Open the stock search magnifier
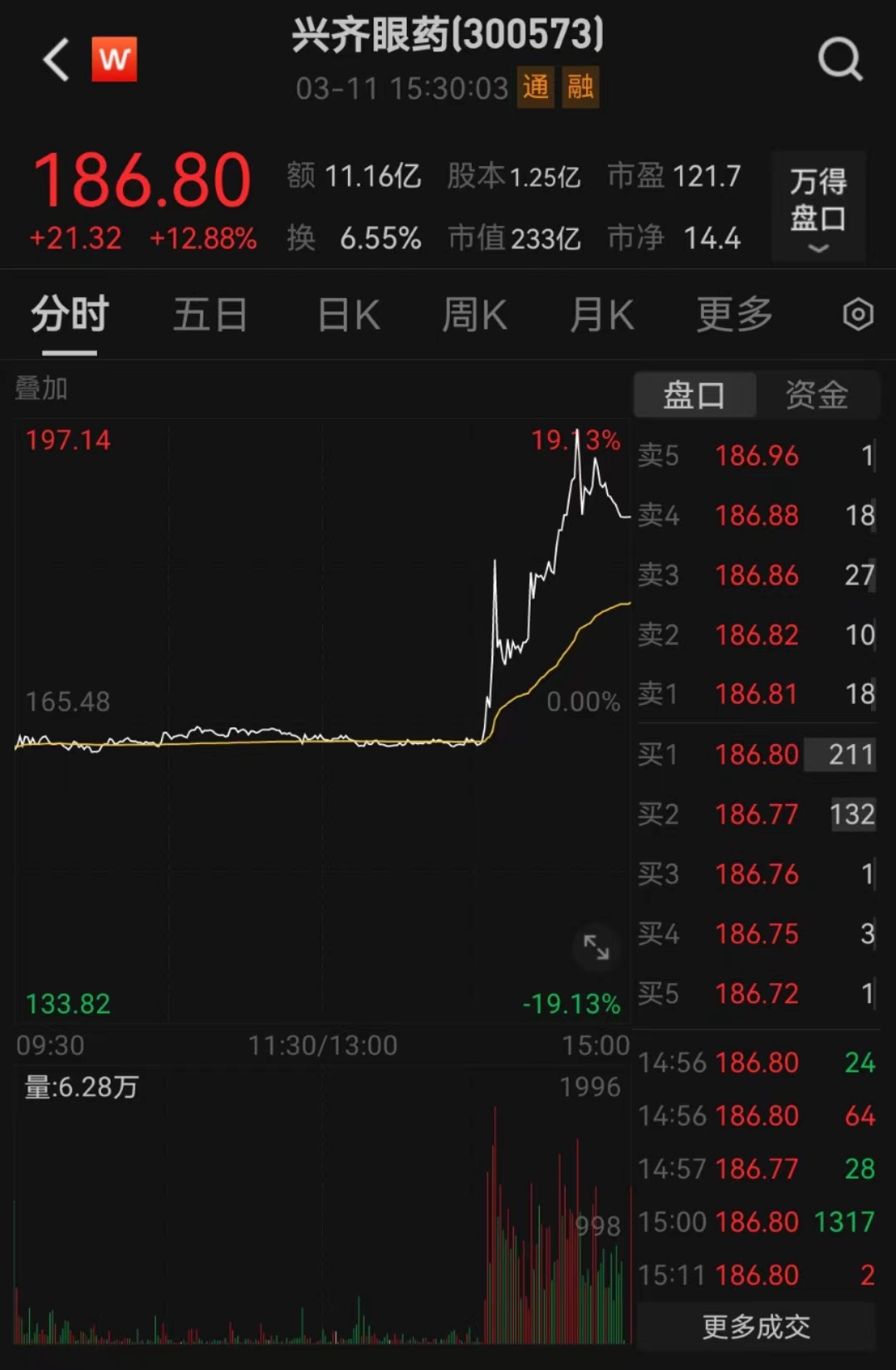 pos(840,60)
